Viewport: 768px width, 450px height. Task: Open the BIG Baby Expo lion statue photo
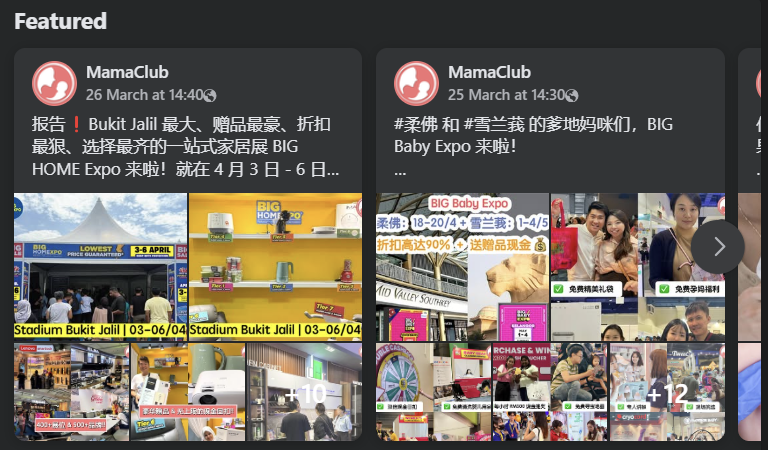[462, 267]
